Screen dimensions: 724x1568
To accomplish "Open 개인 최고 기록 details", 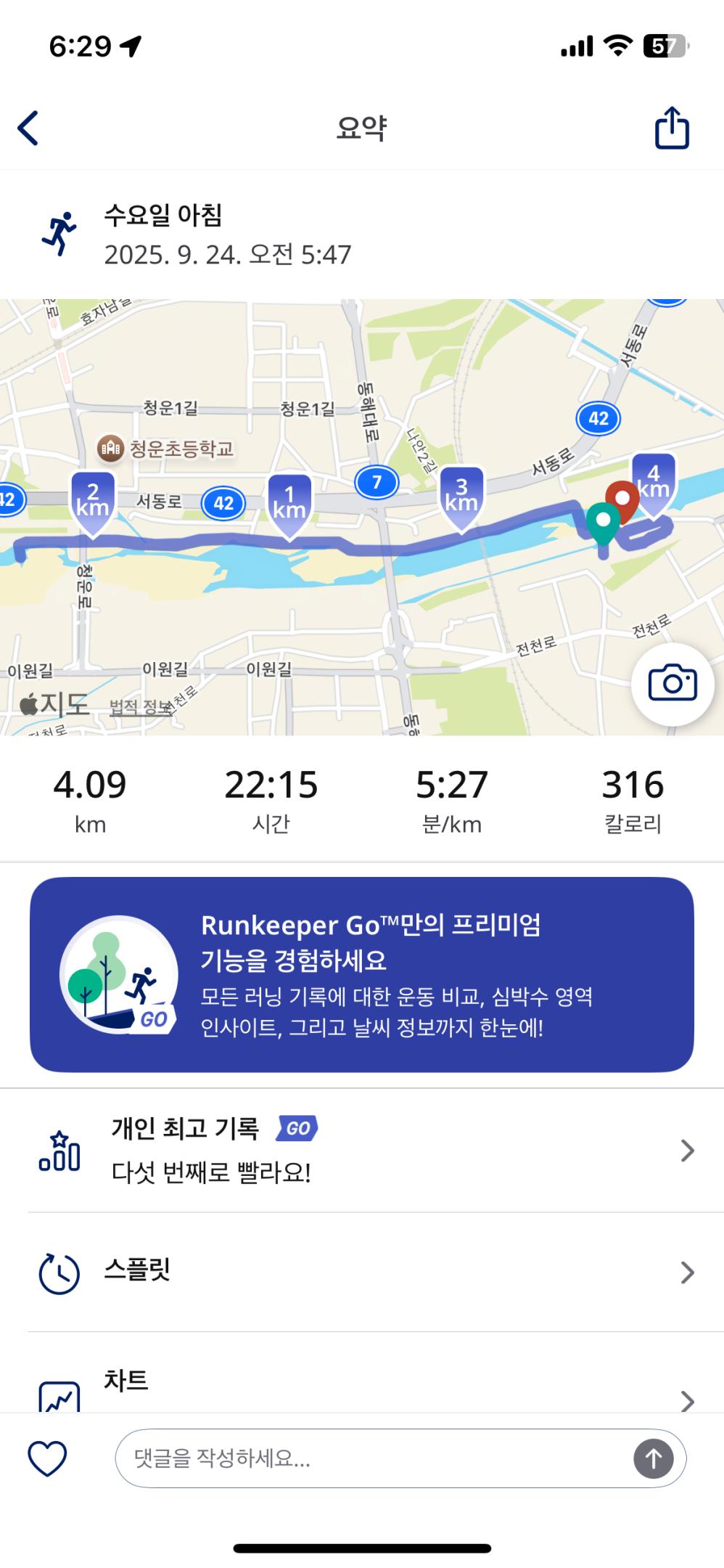I will (x=361, y=1150).
